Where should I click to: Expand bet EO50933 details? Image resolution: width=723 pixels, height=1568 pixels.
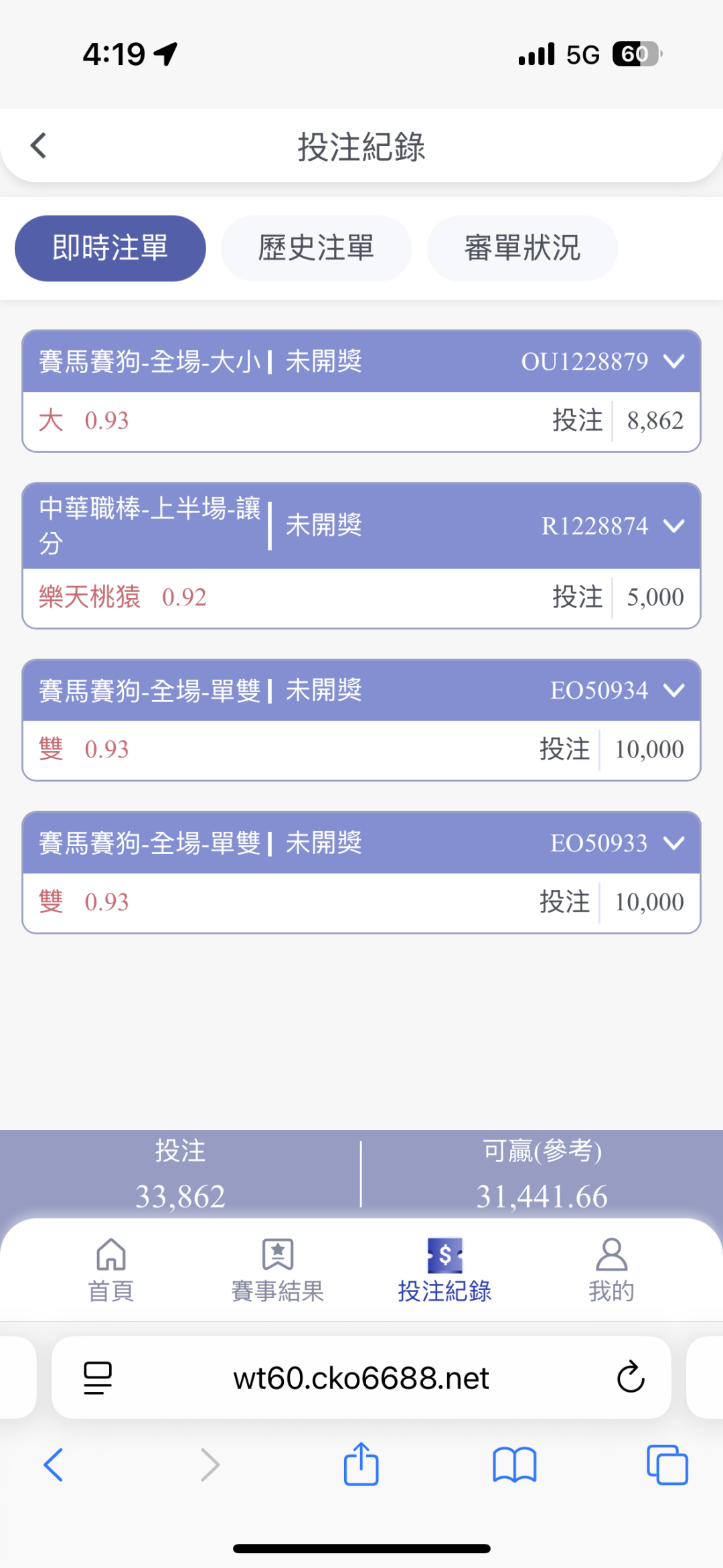673,843
